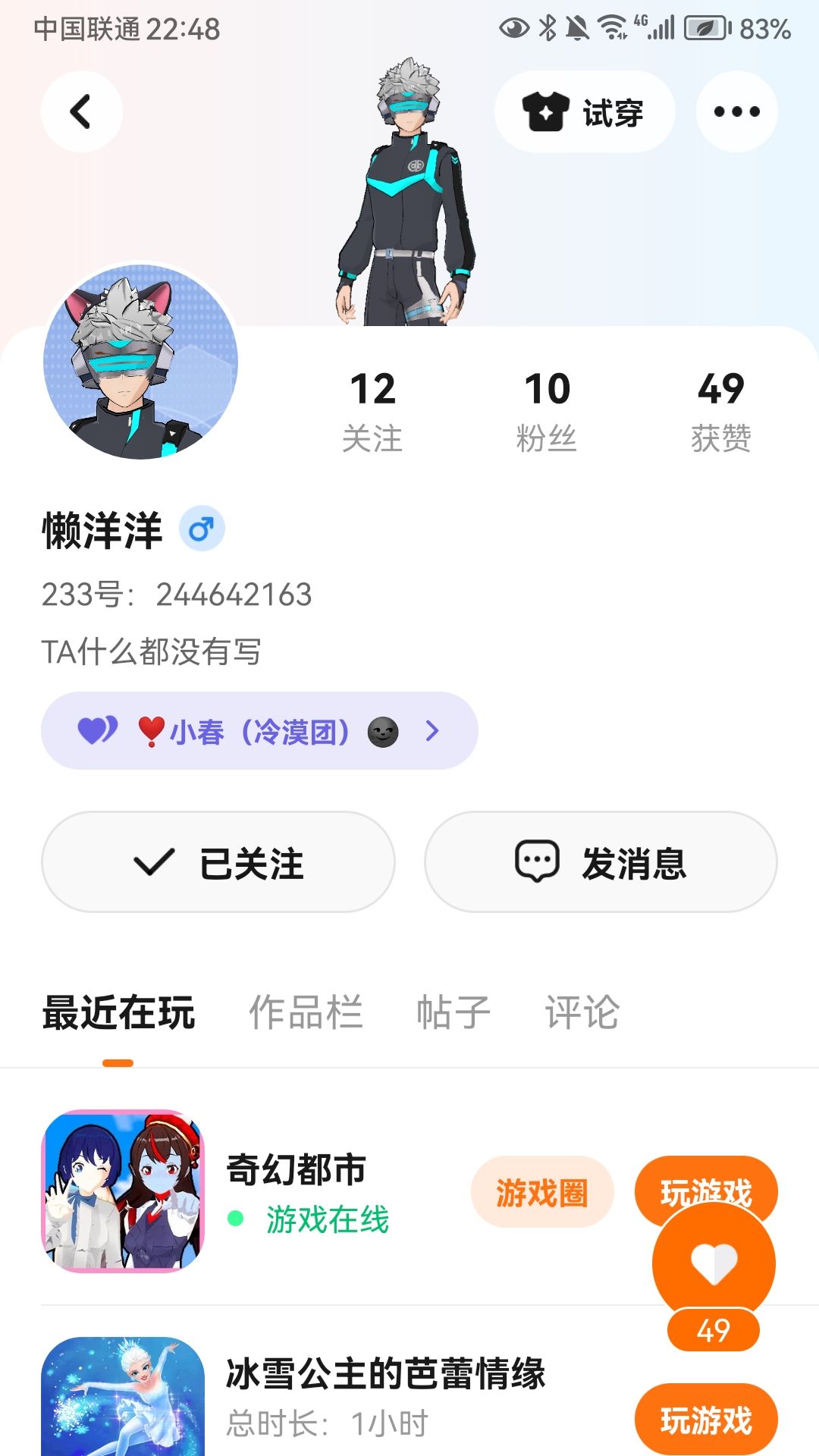Image resolution: width=819 pixels, height=1456 pixels.
Task: Open the three-dot overflow menu
Action: tap(736, 112)
